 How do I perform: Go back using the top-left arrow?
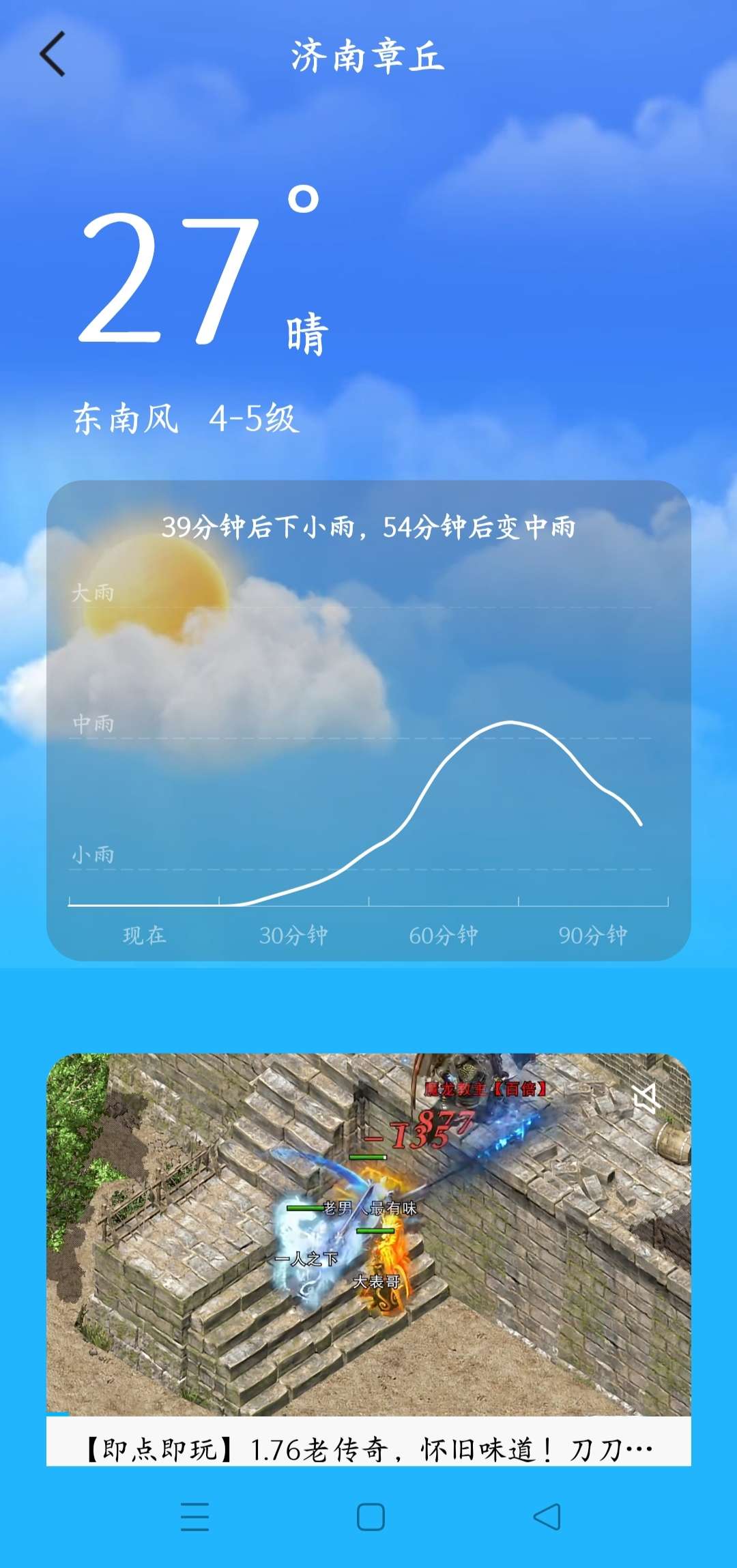(53, 55)
